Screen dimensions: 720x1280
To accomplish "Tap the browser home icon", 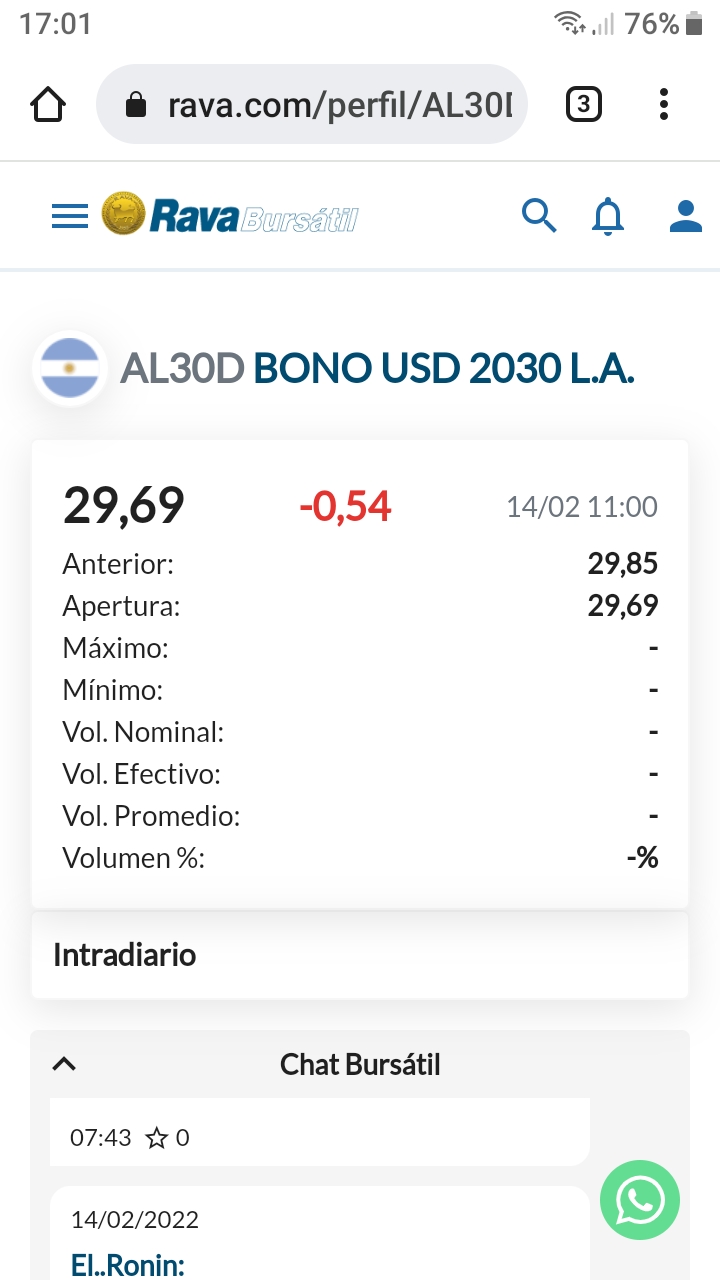I will coord(47,103).
